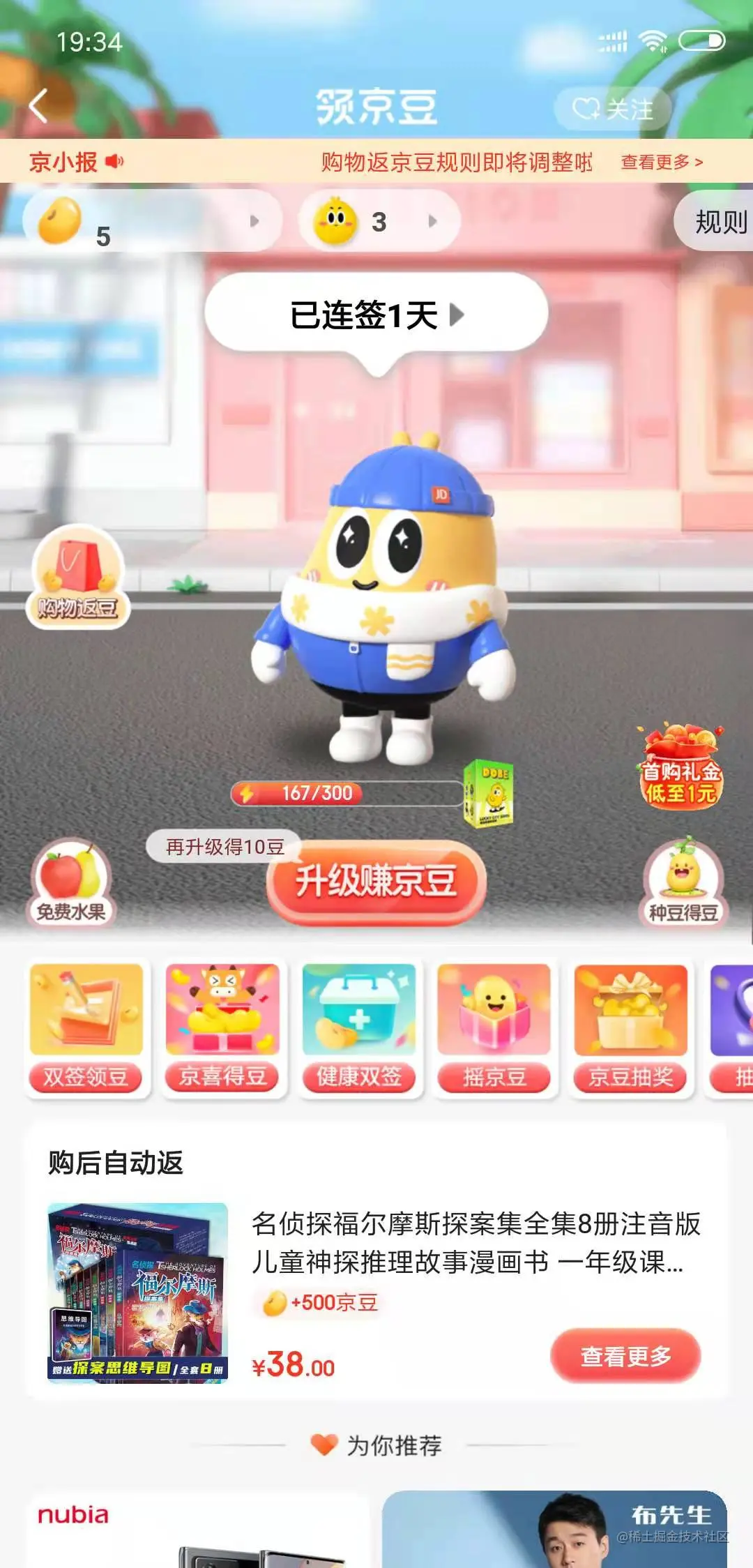This screenshot has width=753, height=1568.
Task: Click 查看更多 next to the announcement
Action: [x=660, y=161]
